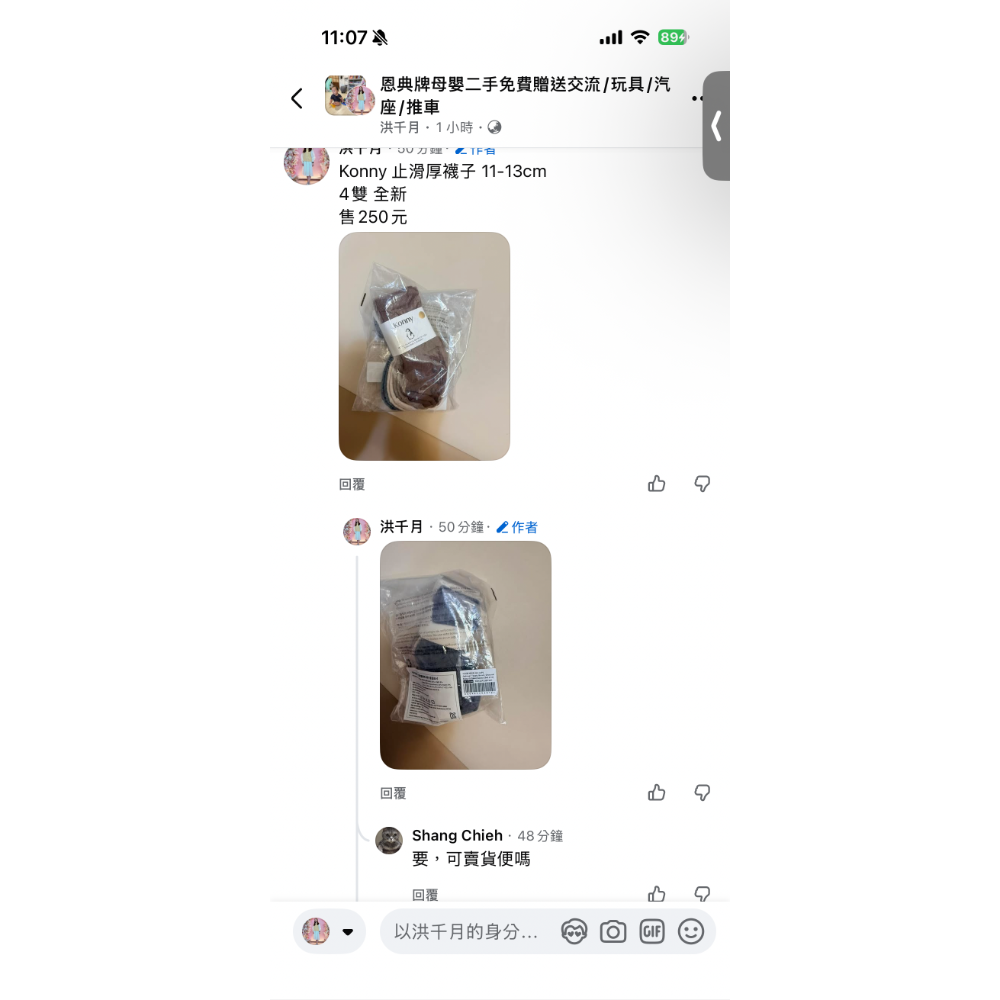Open the overflow menu in the header
This screenshot has width=1000, height=1000.
click(697, 98)
